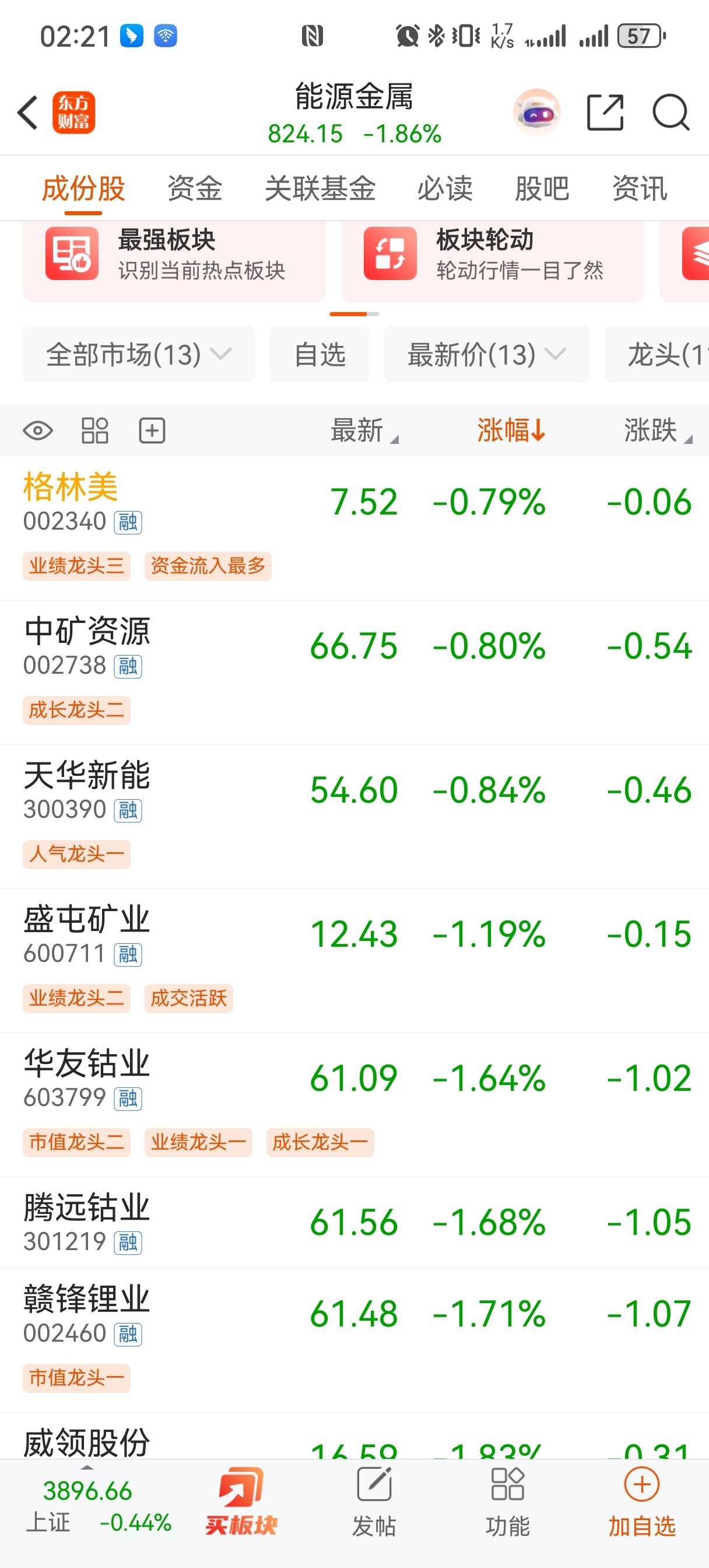Switch to the 关联基金 tab
Image resolution: width=709 pixels, height=1568 pixels.
pos(320,188)
